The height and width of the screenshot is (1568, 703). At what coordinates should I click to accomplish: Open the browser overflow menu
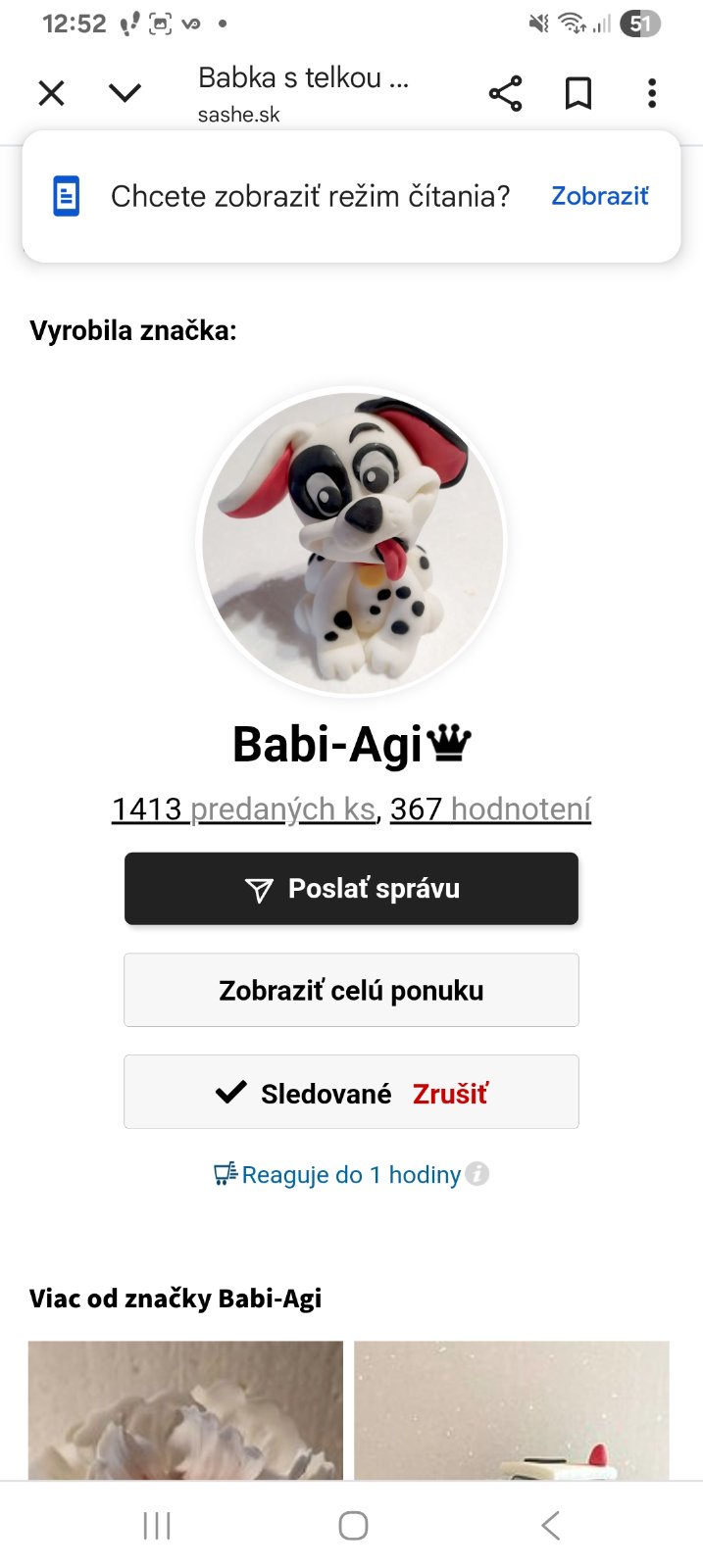click(x=651, y=93)
